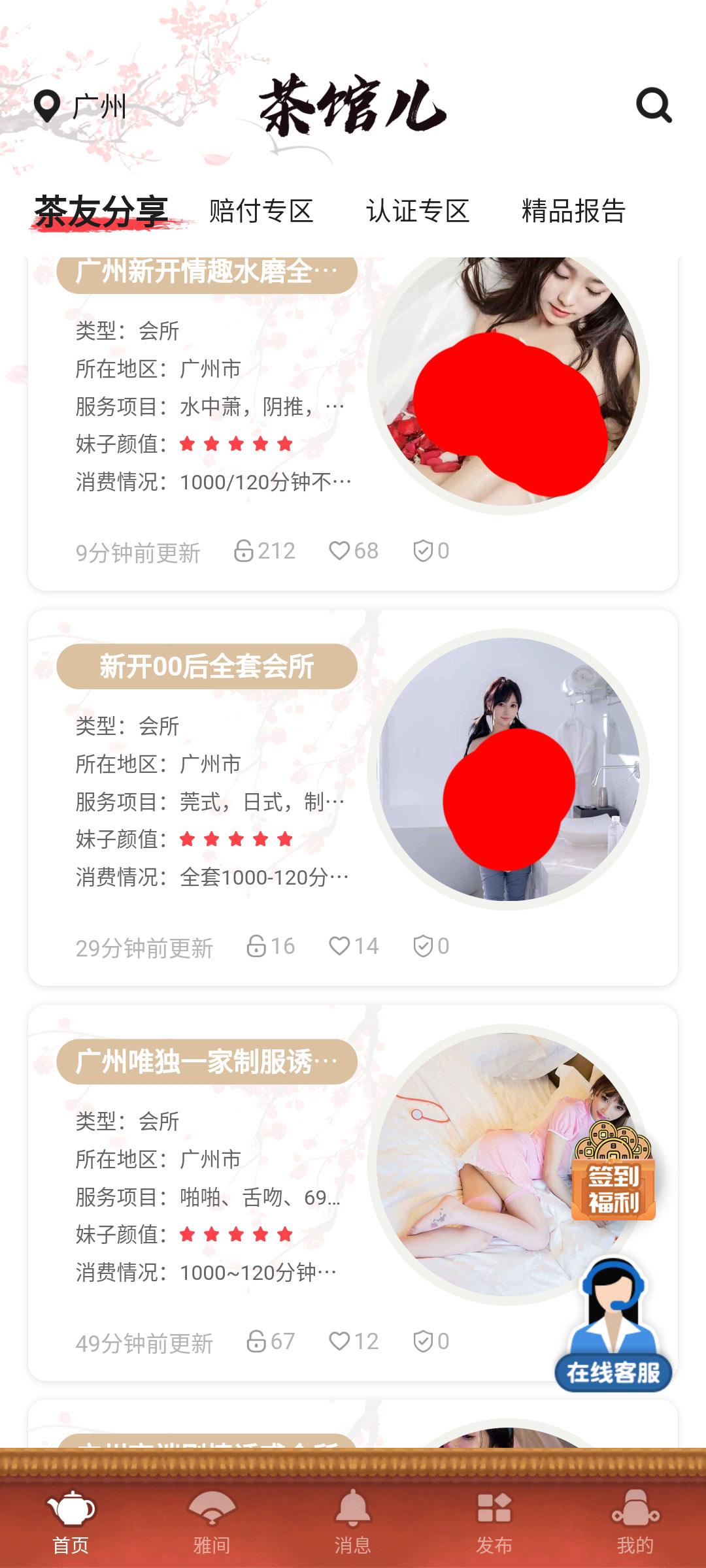Go to the 首页 tab
The width and height of the screenshot is (706, 1568).
pos(71,1522)
